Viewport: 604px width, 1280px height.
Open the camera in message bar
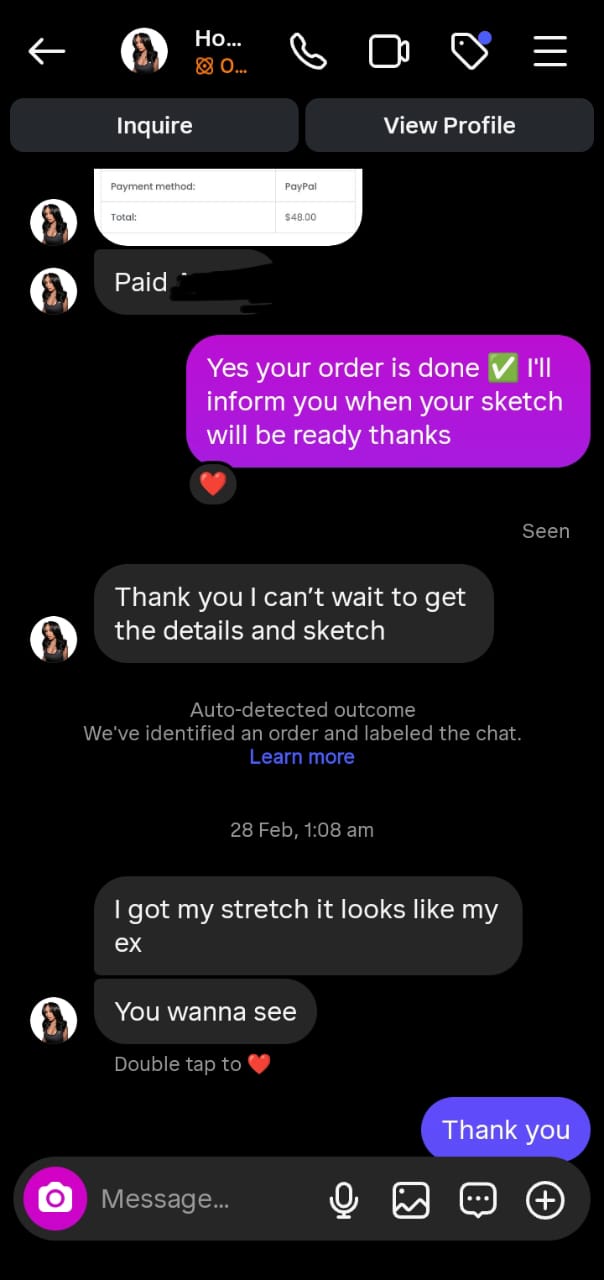[x=55, y=1198]
